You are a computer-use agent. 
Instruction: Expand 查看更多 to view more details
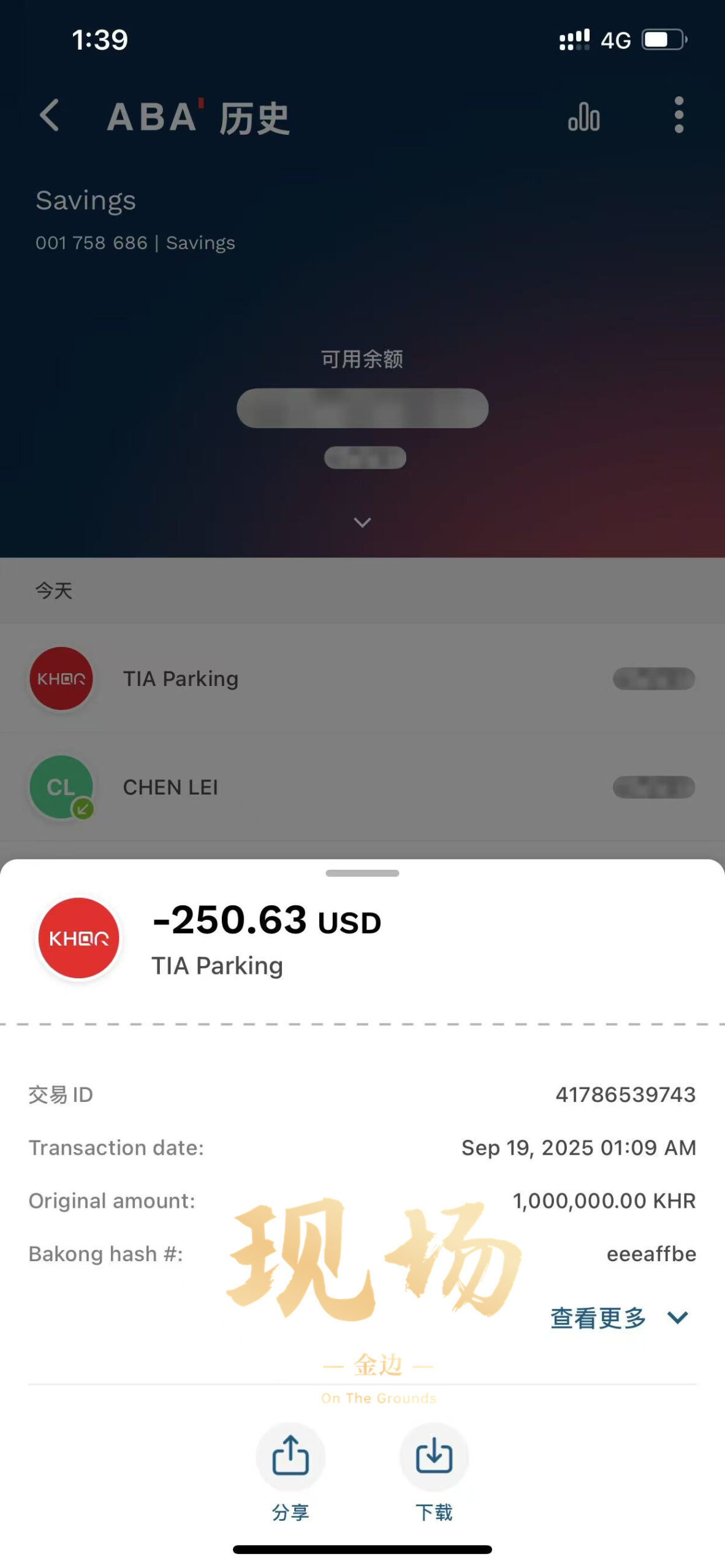619,1318
